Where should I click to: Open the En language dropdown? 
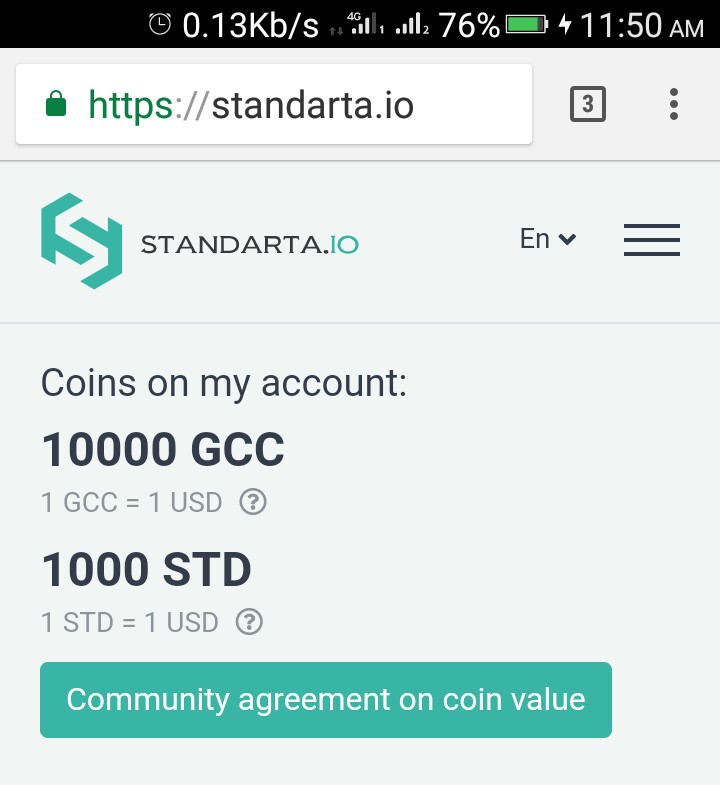(548, 239)
